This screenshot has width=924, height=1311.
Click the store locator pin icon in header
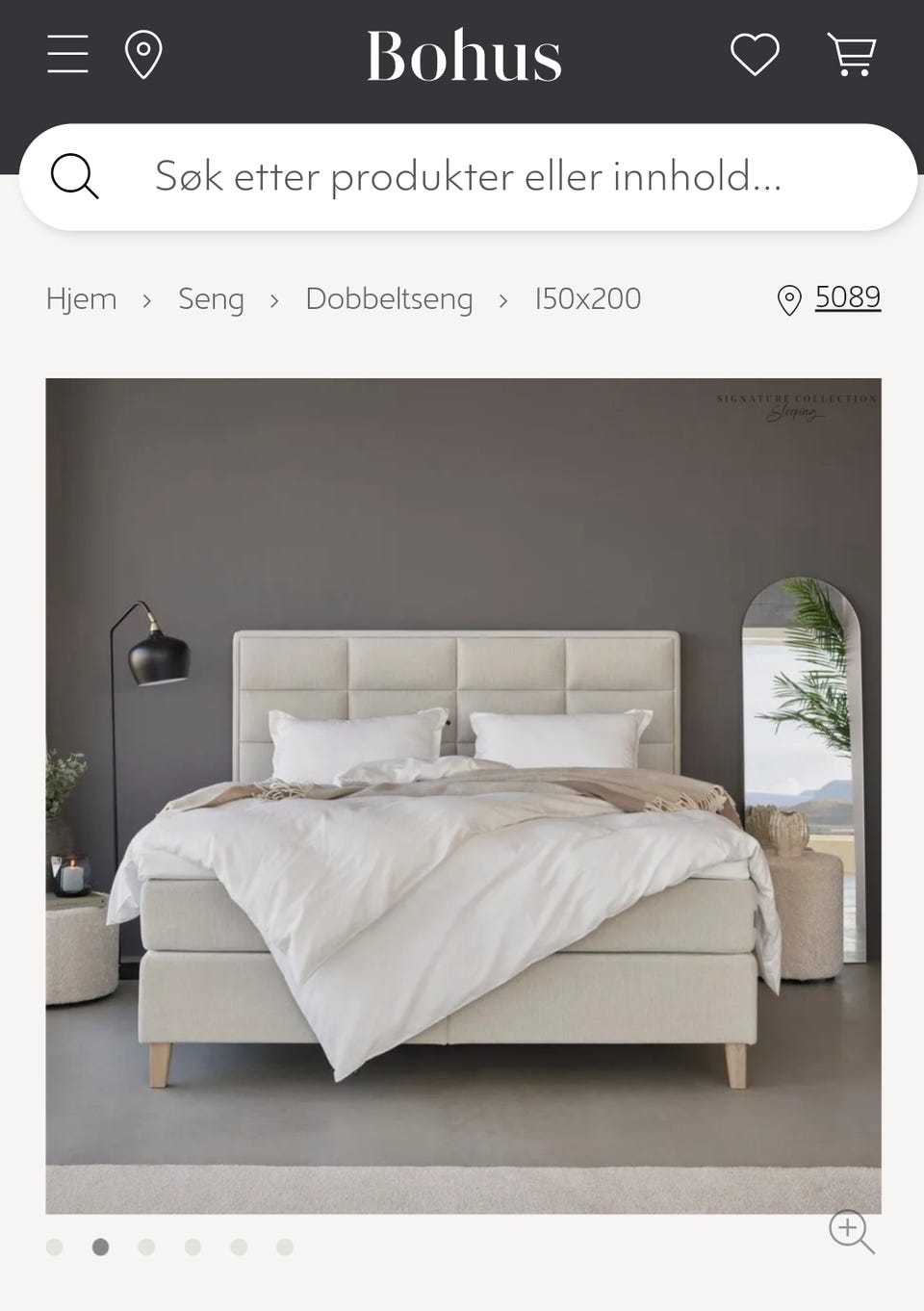pos(142,54)
